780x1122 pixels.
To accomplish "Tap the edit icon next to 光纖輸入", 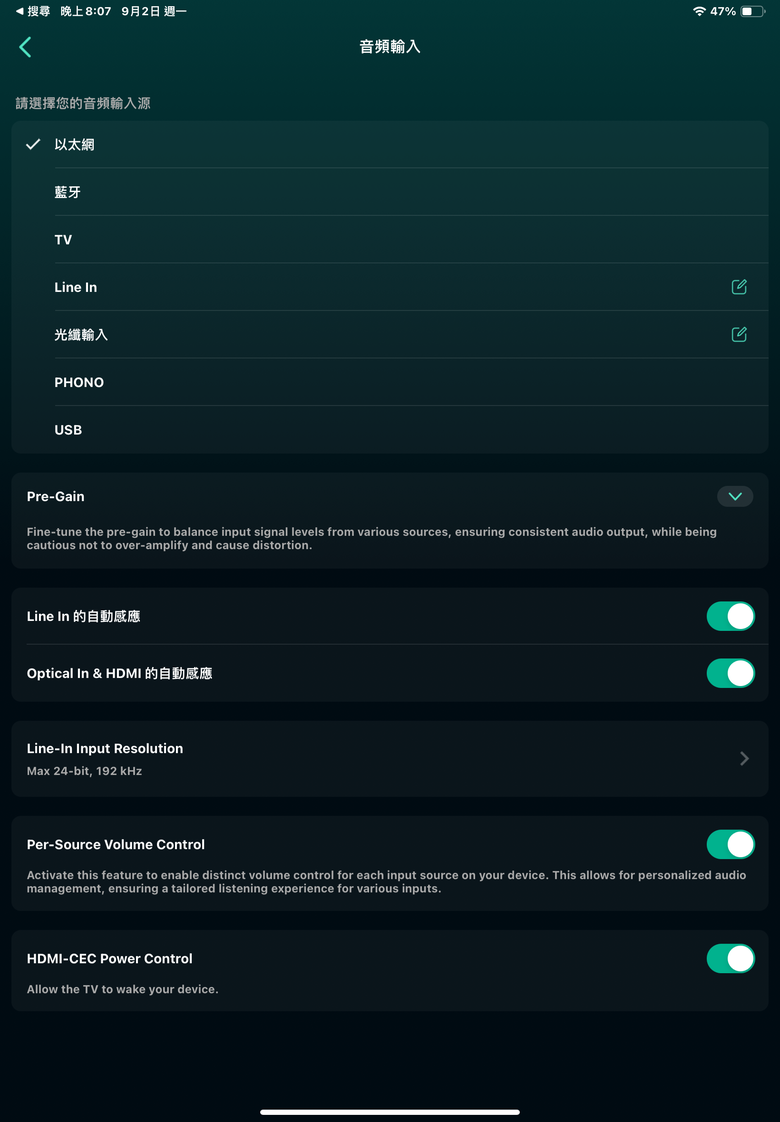I will [x=739, y=335].
